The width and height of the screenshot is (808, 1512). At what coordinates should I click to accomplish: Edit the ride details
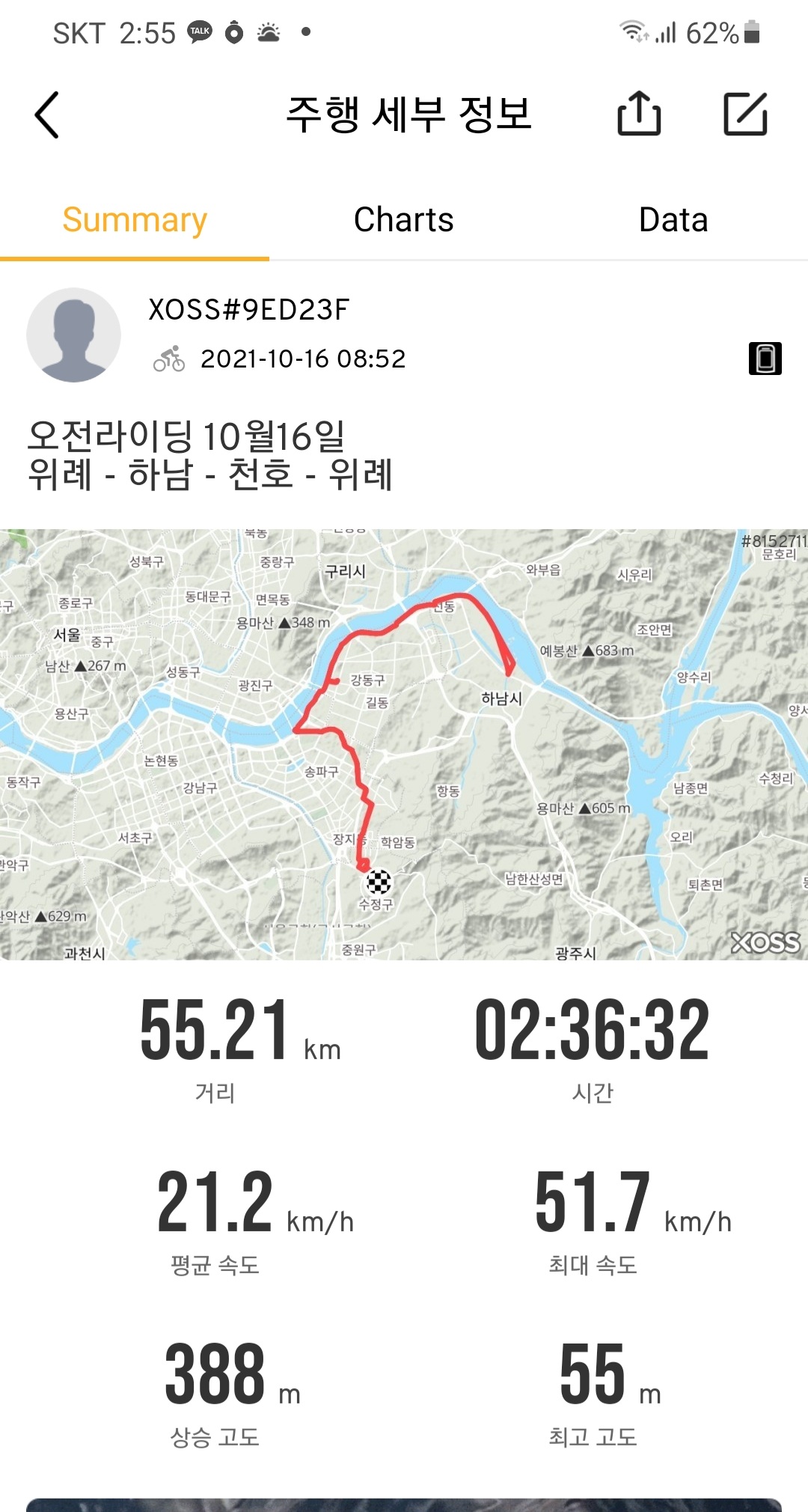745,114
